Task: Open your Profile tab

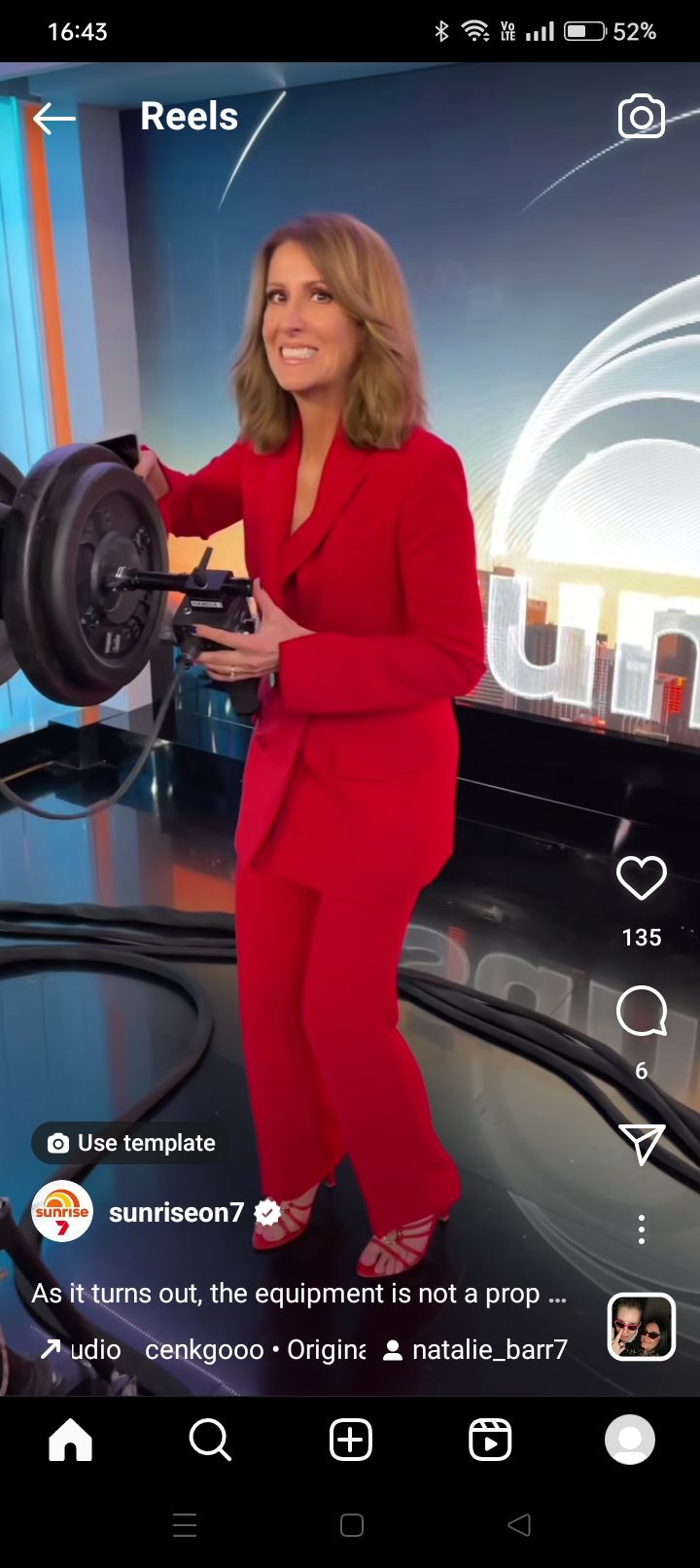Action: [630, 1440]
